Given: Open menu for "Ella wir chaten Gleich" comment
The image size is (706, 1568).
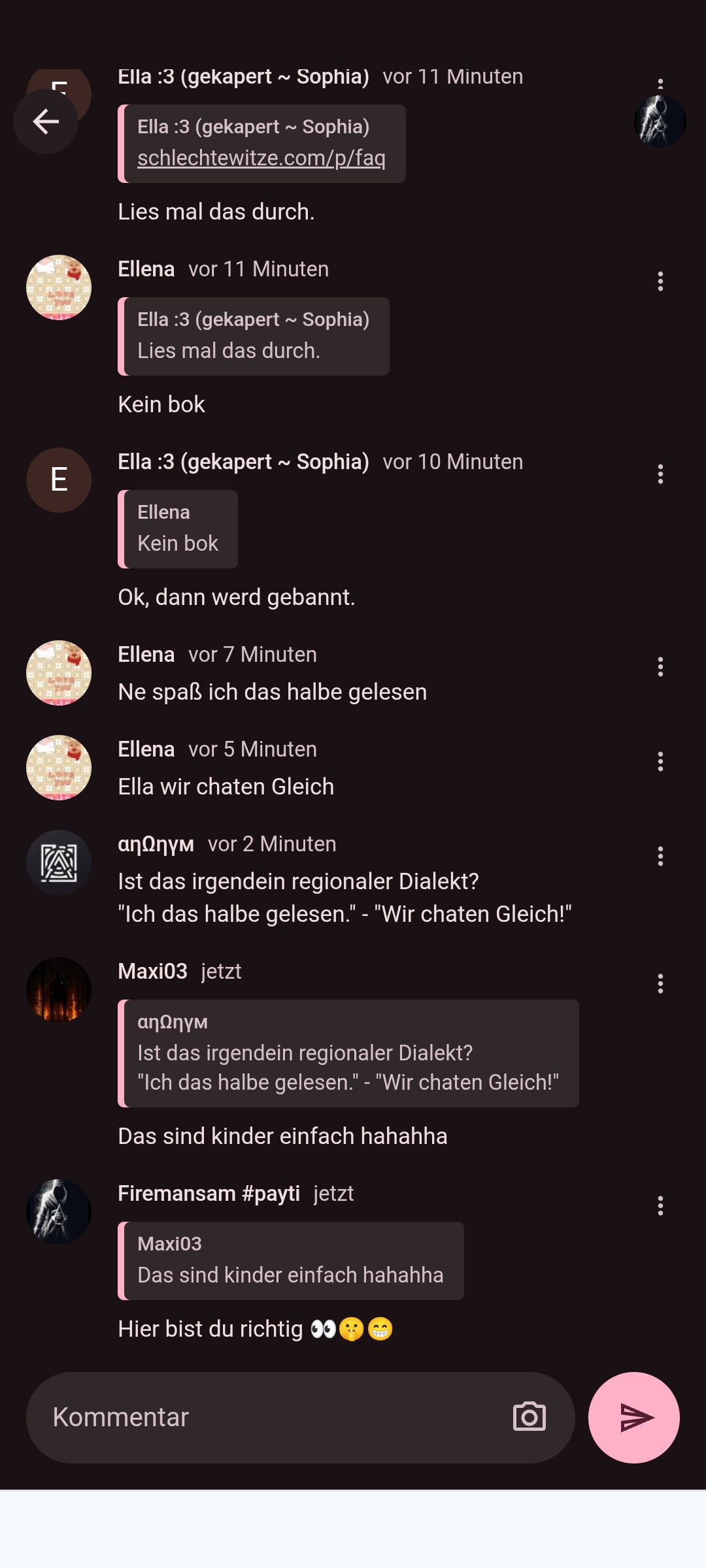Looking at the screenshot, I should tap(660, 761).
